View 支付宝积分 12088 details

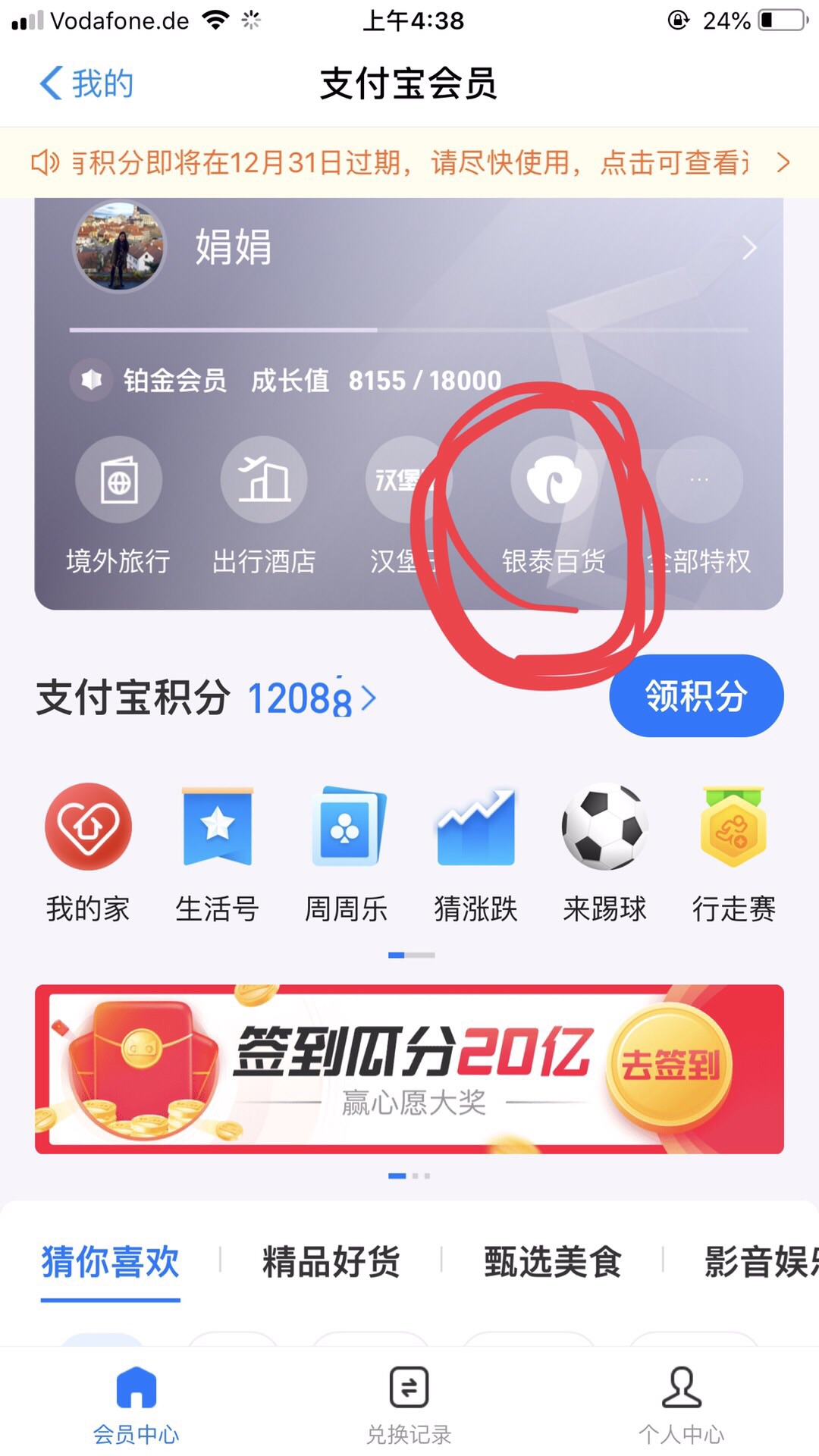click(x=311, y=698)
